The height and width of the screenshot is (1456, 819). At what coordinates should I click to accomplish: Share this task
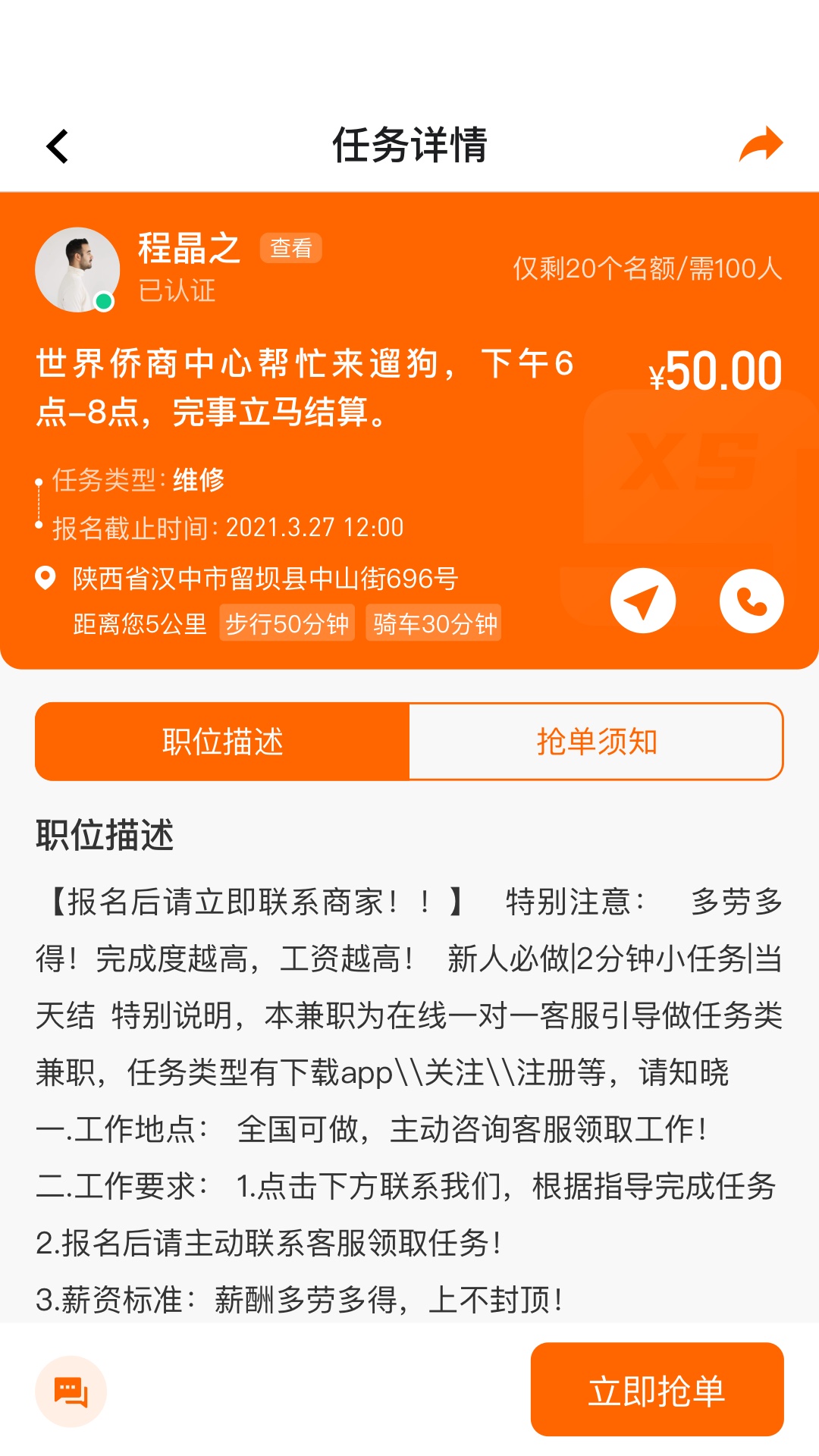coord(761,144)
